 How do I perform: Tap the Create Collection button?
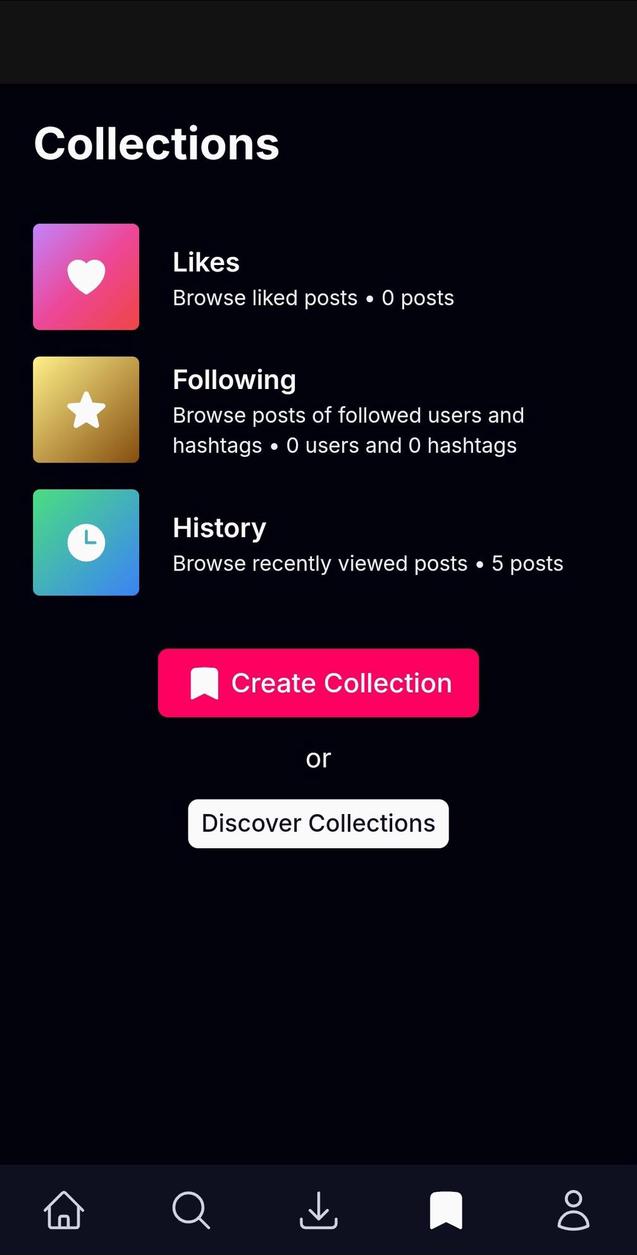click(318, 683)
